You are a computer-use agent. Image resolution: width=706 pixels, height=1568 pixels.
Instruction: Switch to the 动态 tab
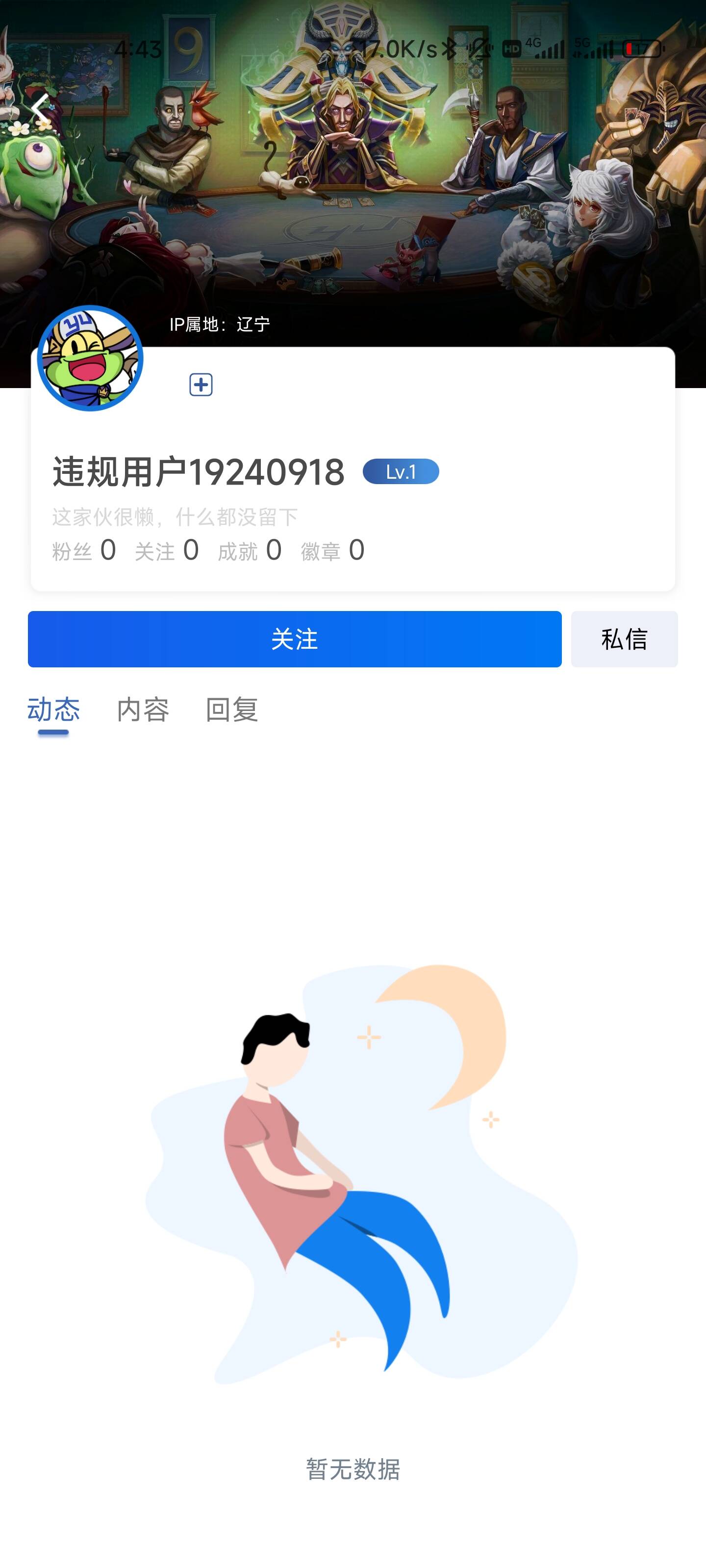click(x=53, y=710)
